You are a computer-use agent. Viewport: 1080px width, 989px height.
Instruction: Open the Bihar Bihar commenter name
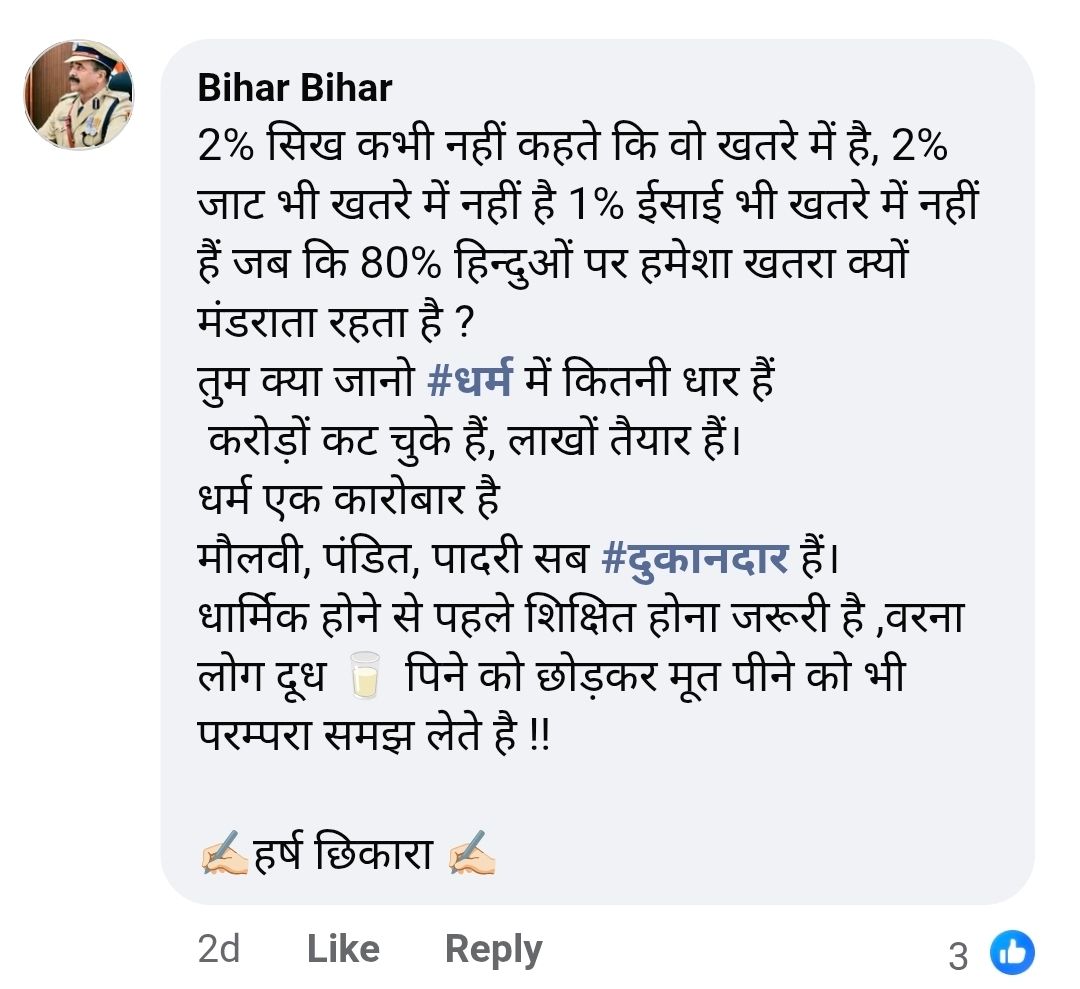295,88
